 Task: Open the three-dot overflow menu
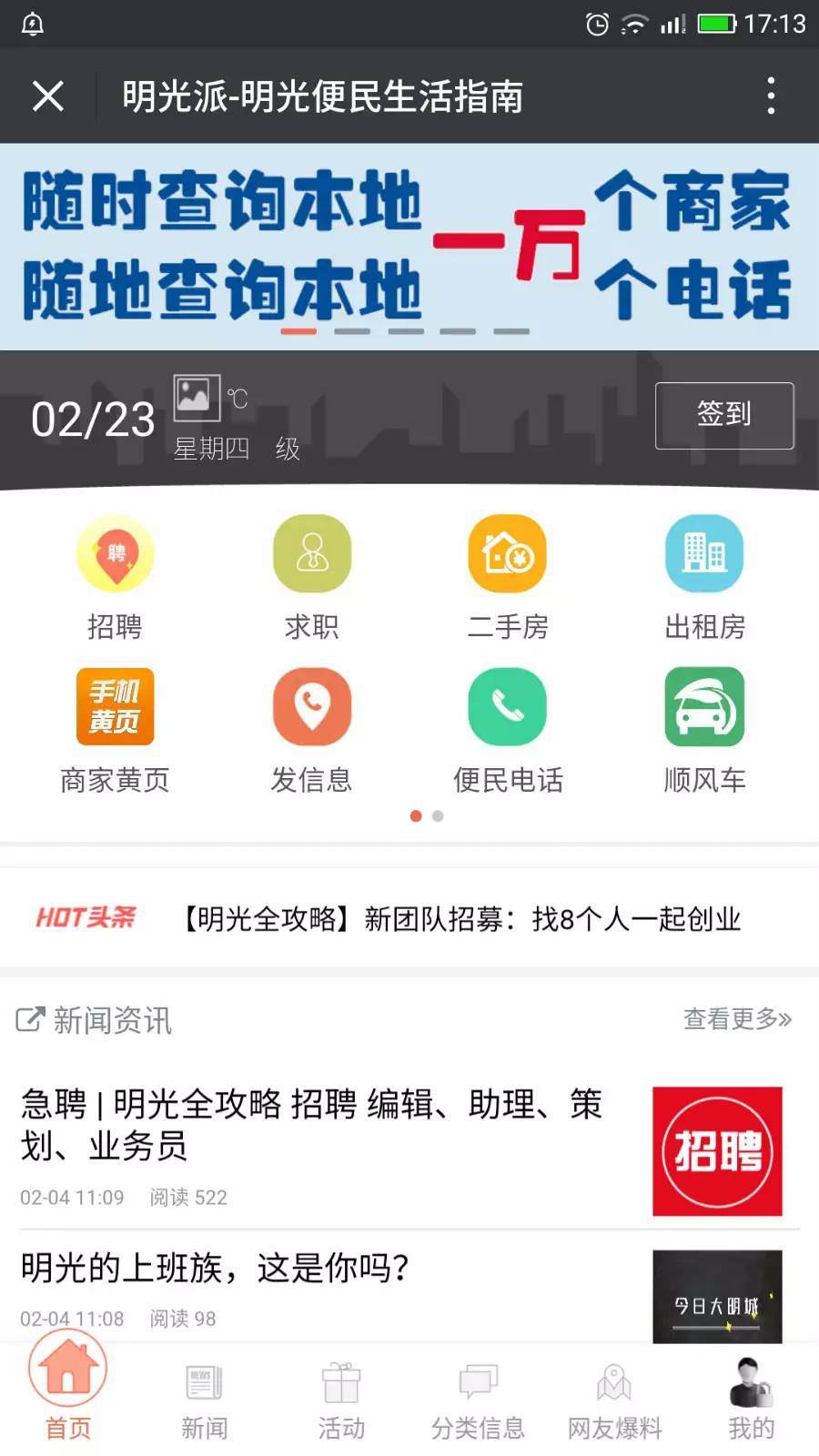(x=771, y=96)
